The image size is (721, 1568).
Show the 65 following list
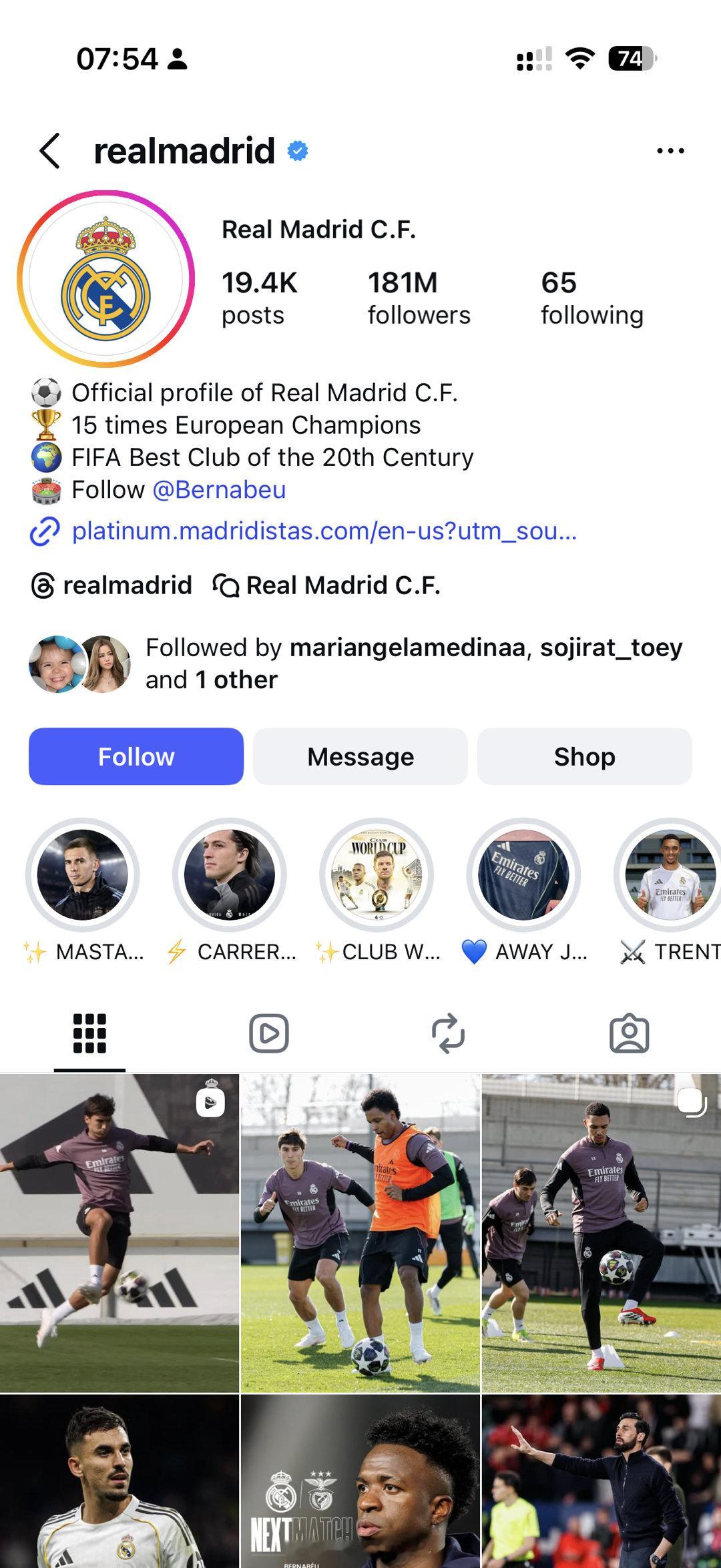[x=591, y=298]
